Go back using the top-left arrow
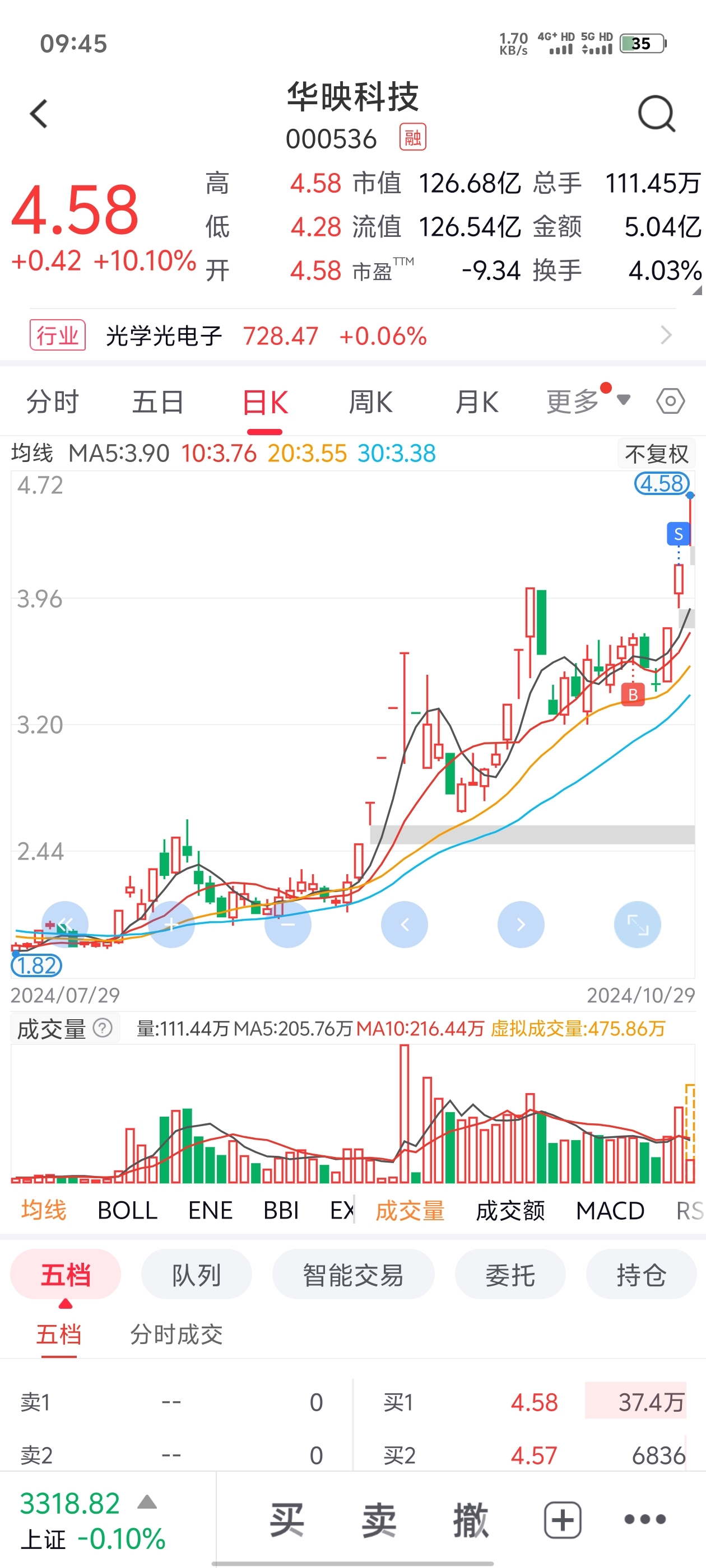The height and width of the screenshot is (1568, 706). point(39,114)
